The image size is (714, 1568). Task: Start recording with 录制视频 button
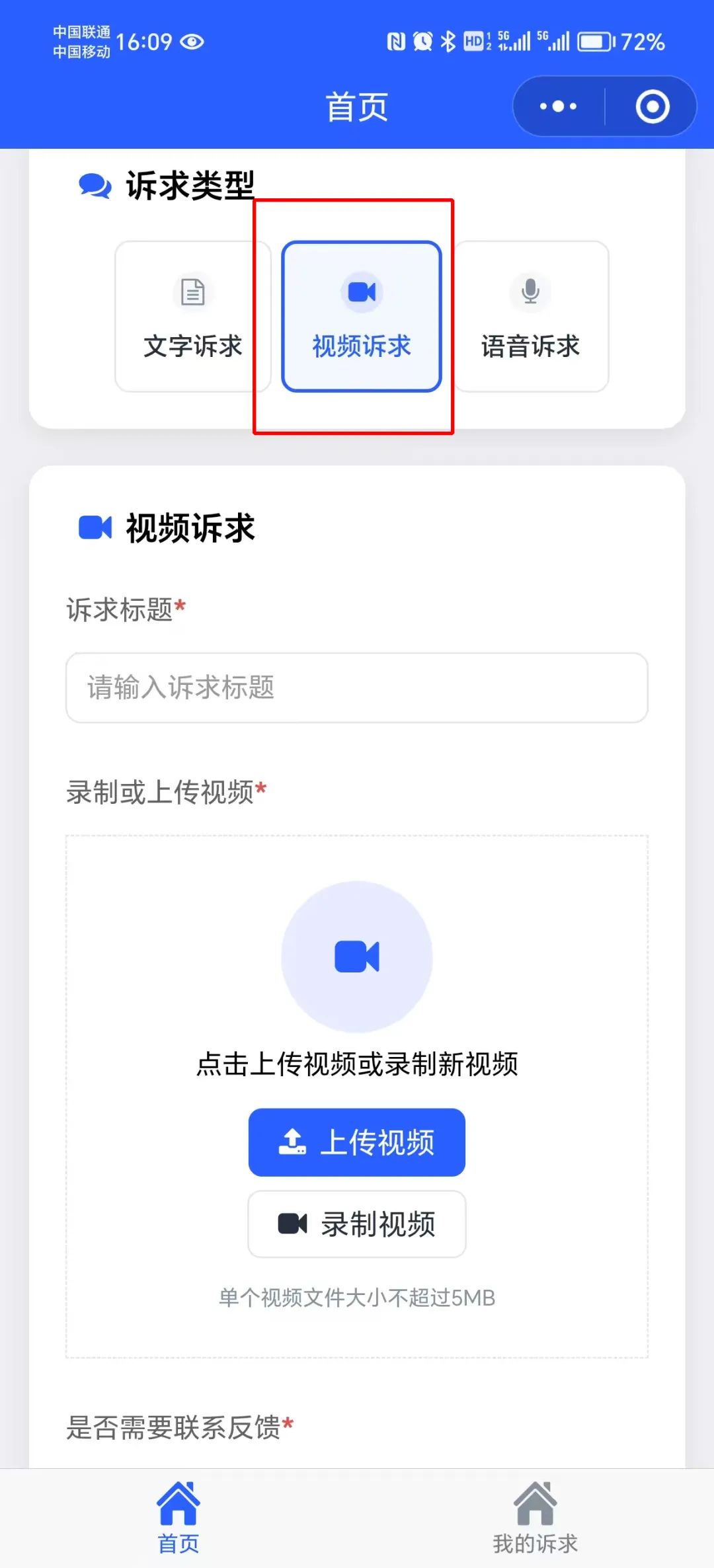(357, 1224)
